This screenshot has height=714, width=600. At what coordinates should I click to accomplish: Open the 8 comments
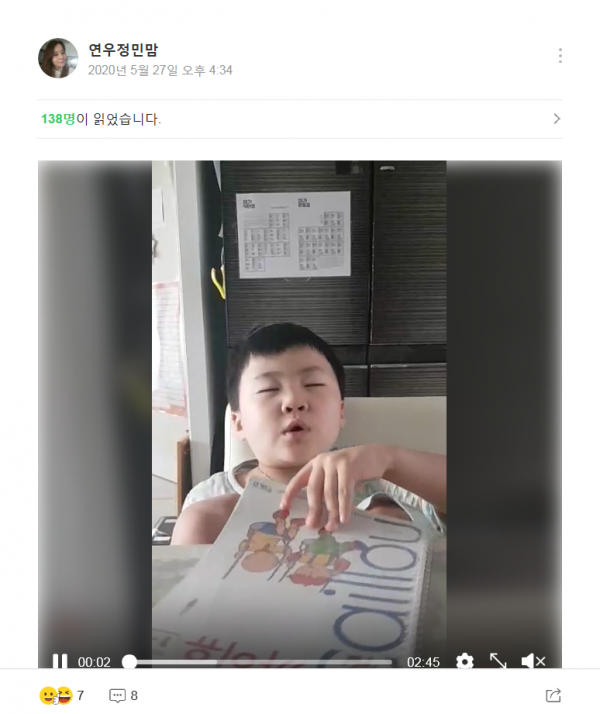pos(123,695)
